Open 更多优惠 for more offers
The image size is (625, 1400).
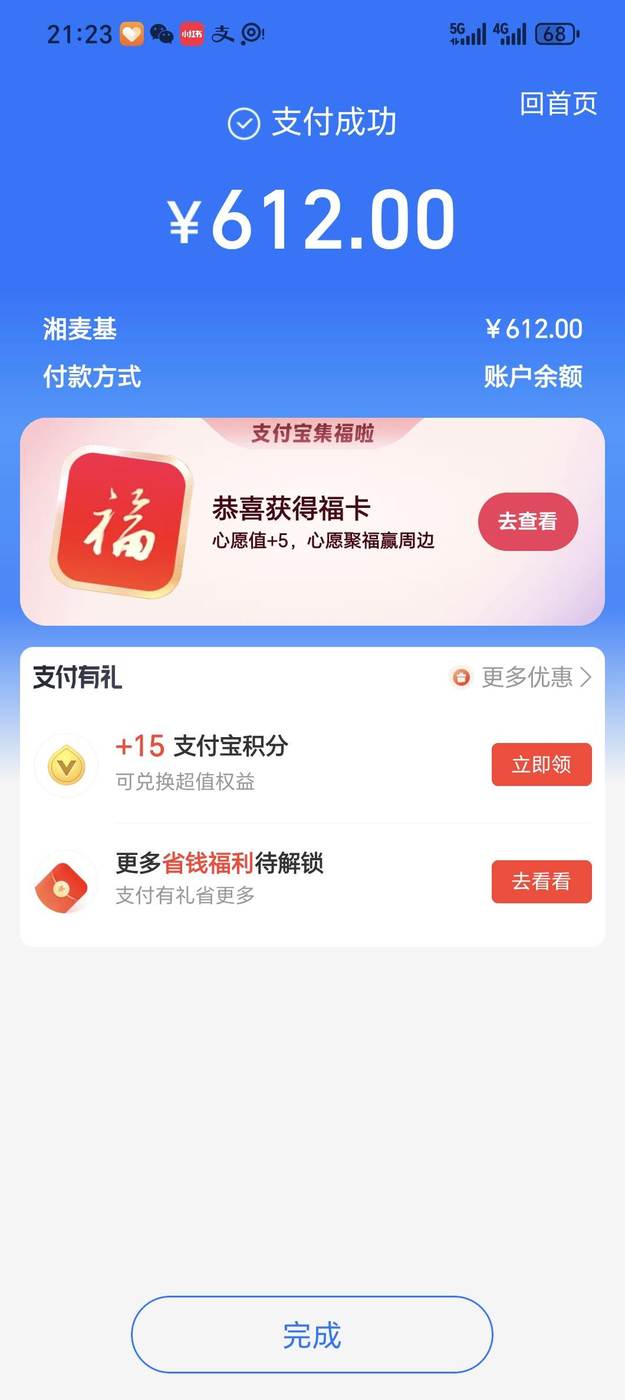(x=526, y=677)
